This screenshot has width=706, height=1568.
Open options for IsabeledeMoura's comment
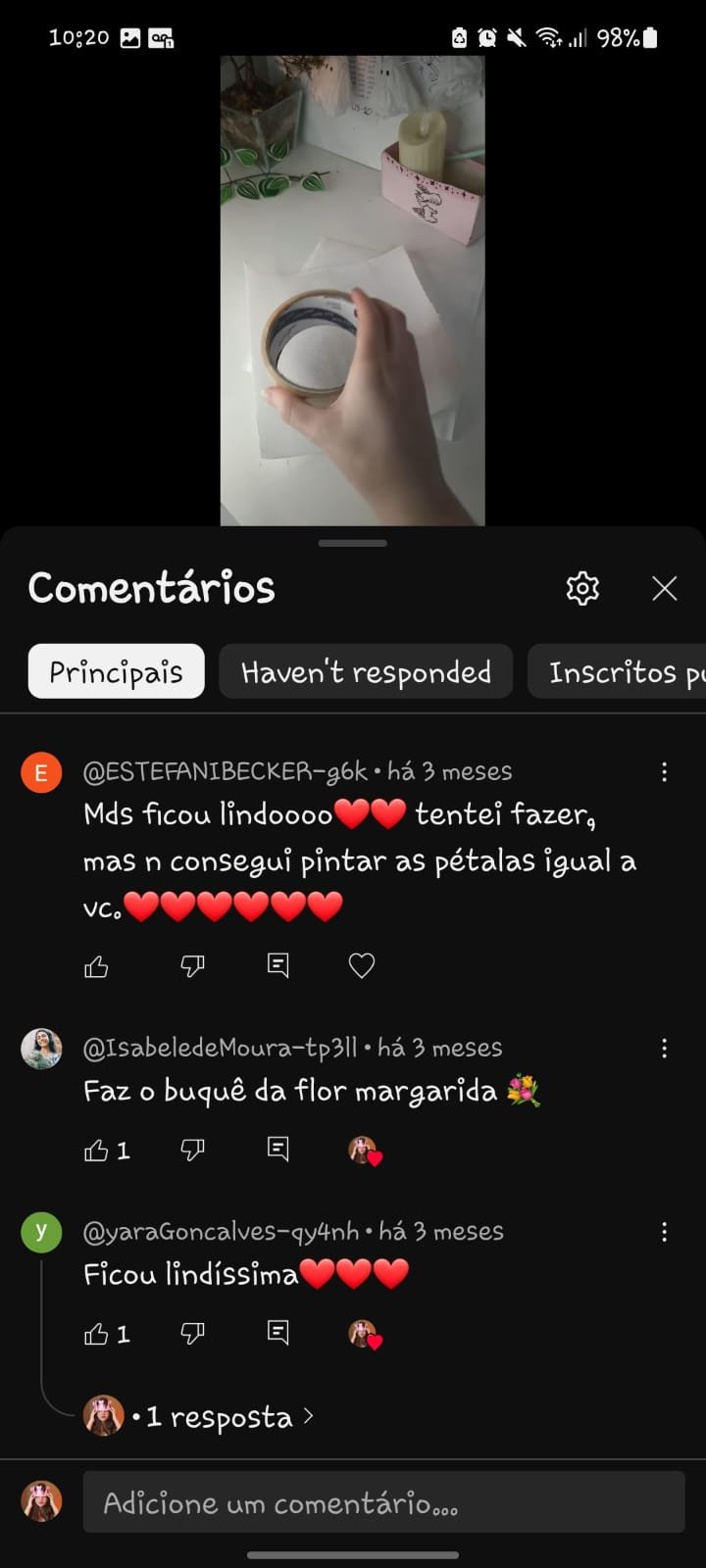[664, 1049]
